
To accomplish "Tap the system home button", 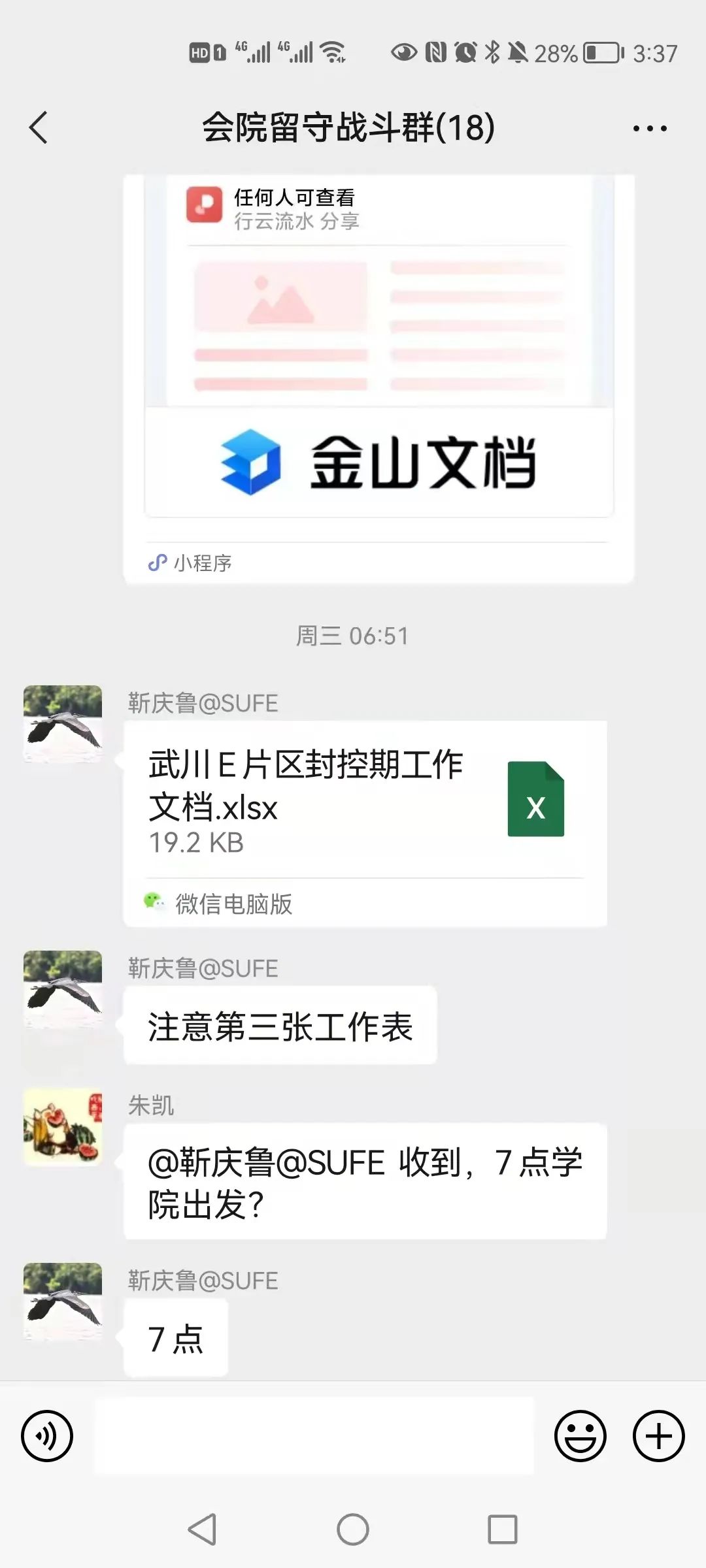I will (353, 1529).
